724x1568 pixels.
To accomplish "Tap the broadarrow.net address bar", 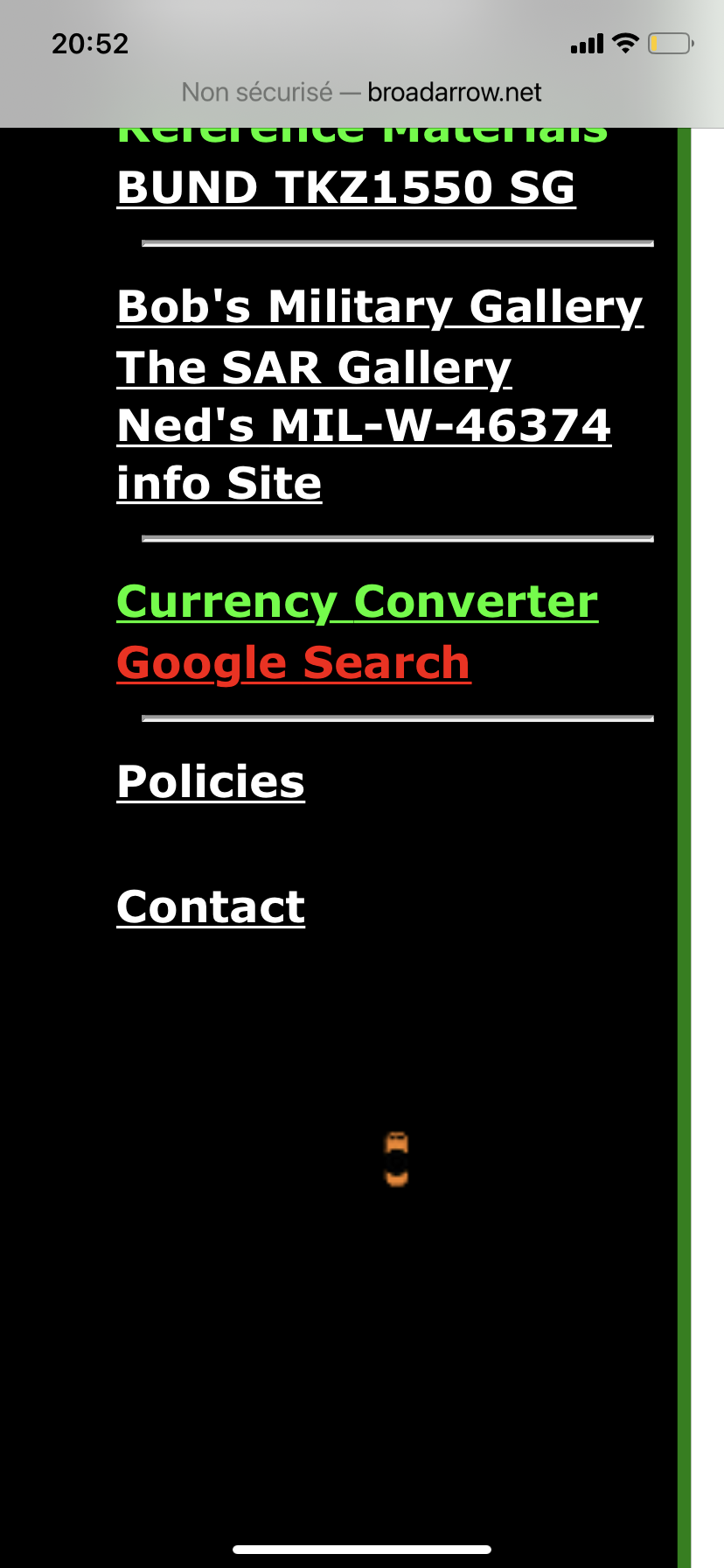I will pyautogui.click(x=362, y=92).
